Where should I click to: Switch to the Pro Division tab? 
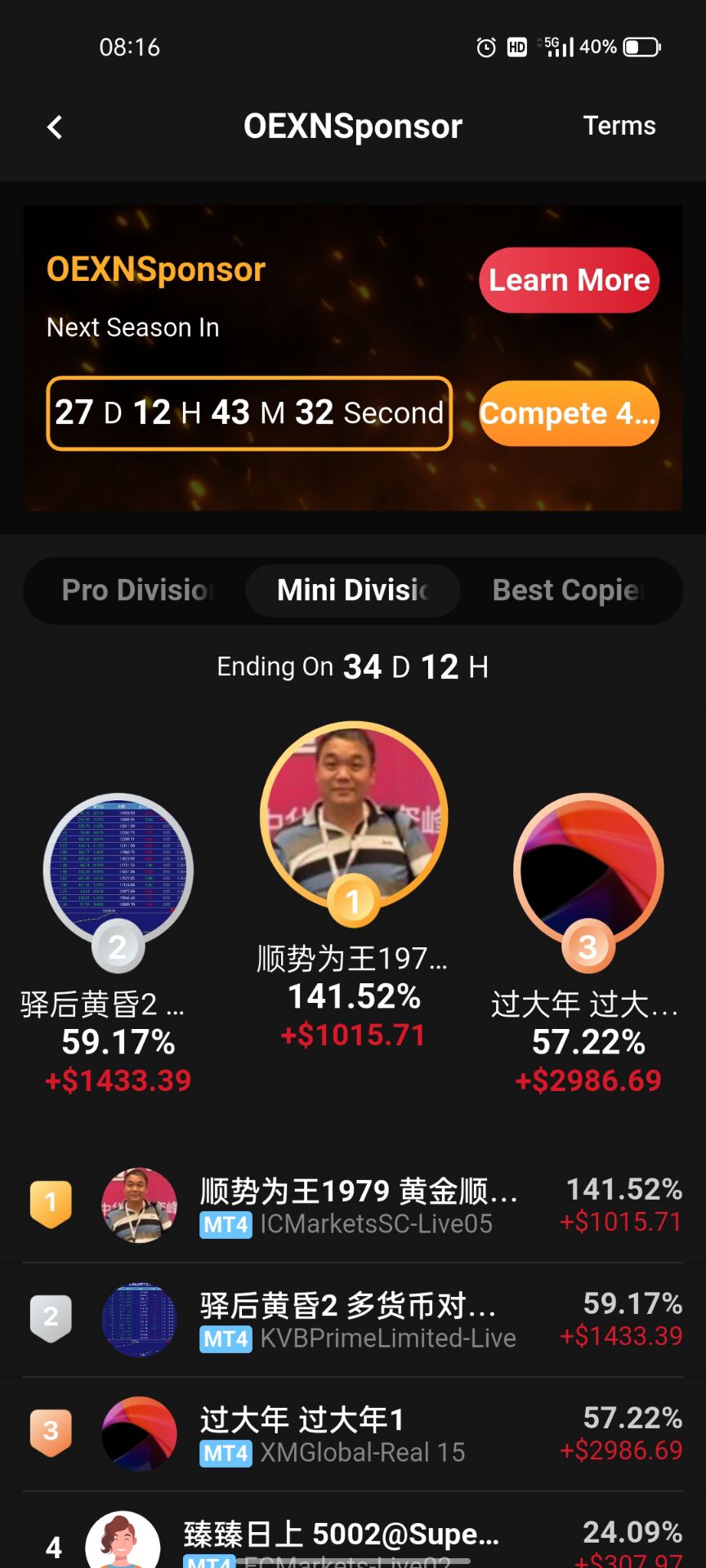click(136, 590)
